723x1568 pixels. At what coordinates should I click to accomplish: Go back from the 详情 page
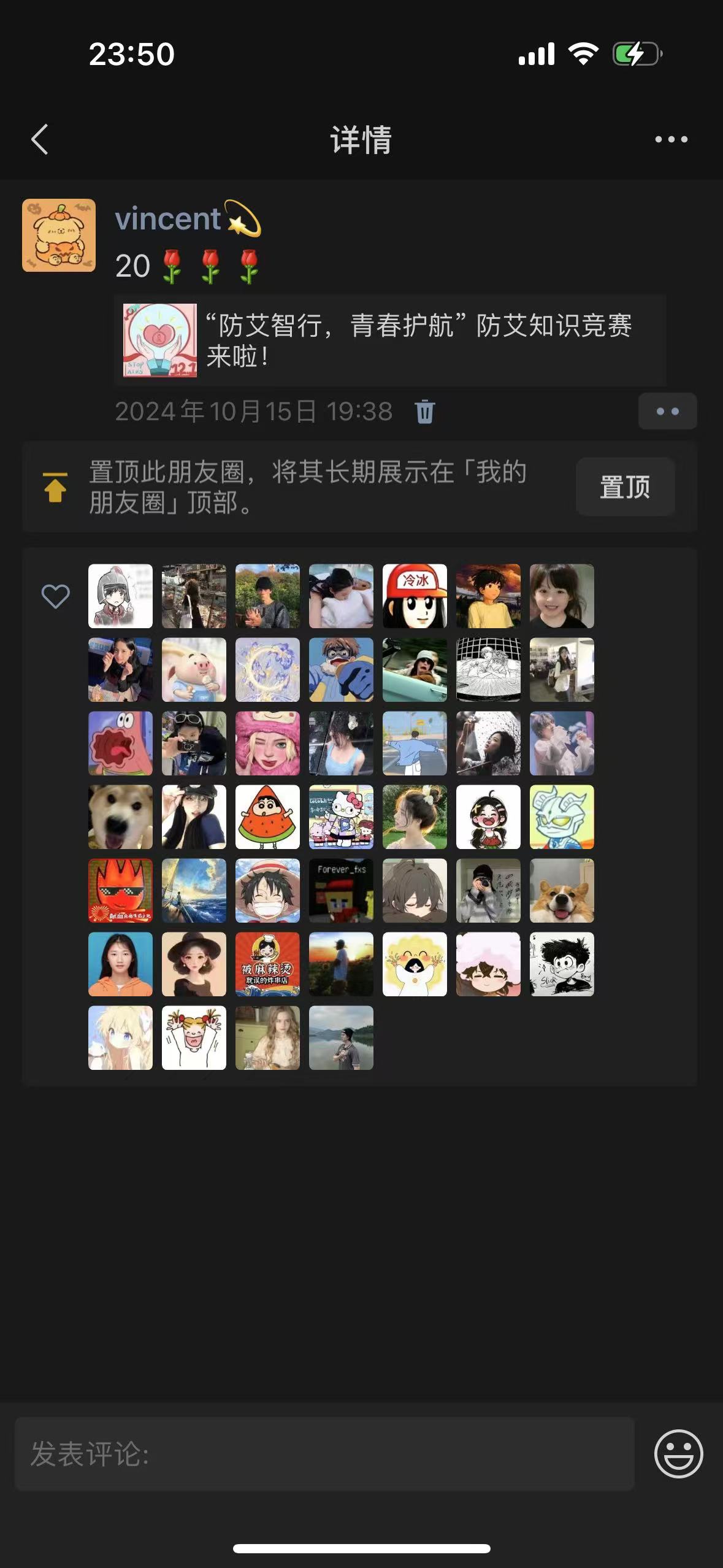[40, 139]
